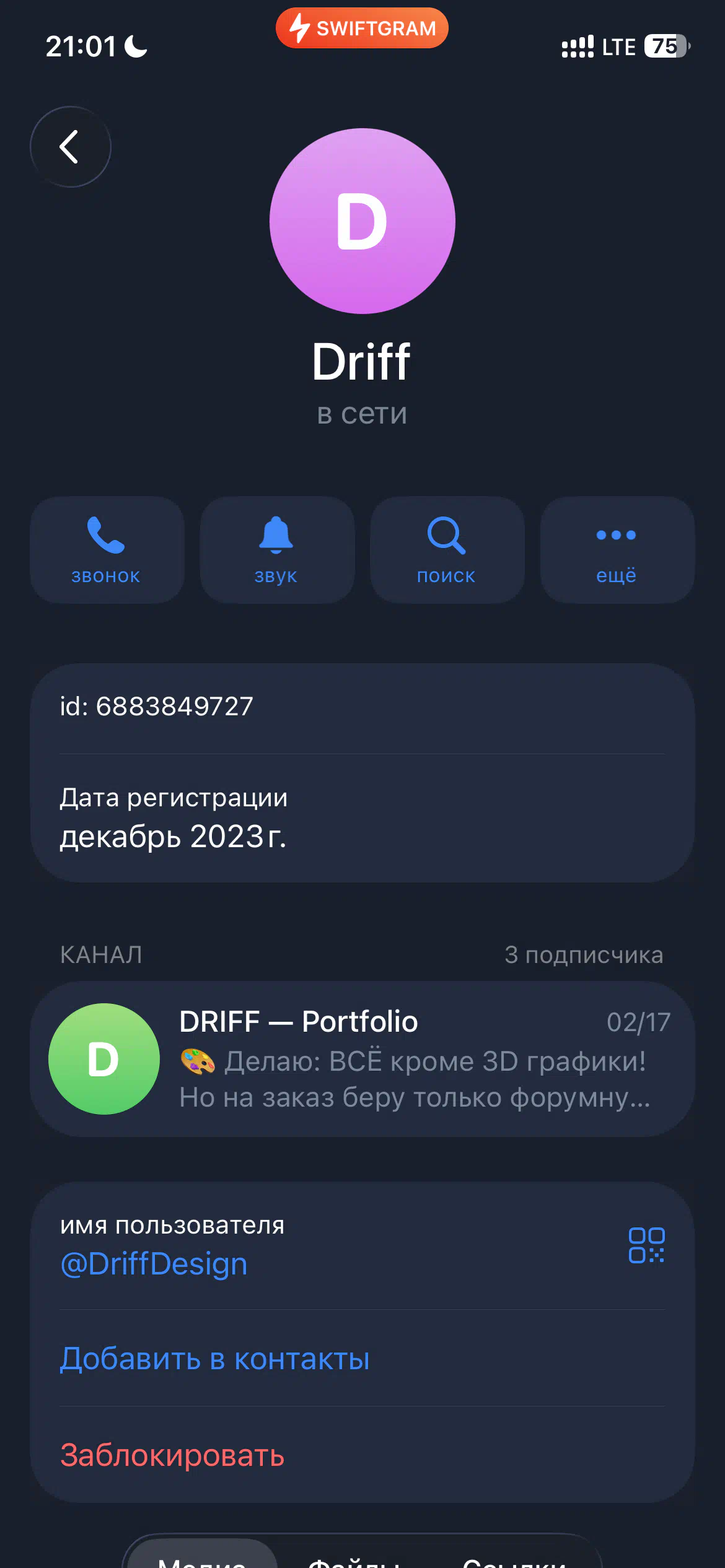
Task: View Driff's profile avatar
Action: tap(362, 221)
